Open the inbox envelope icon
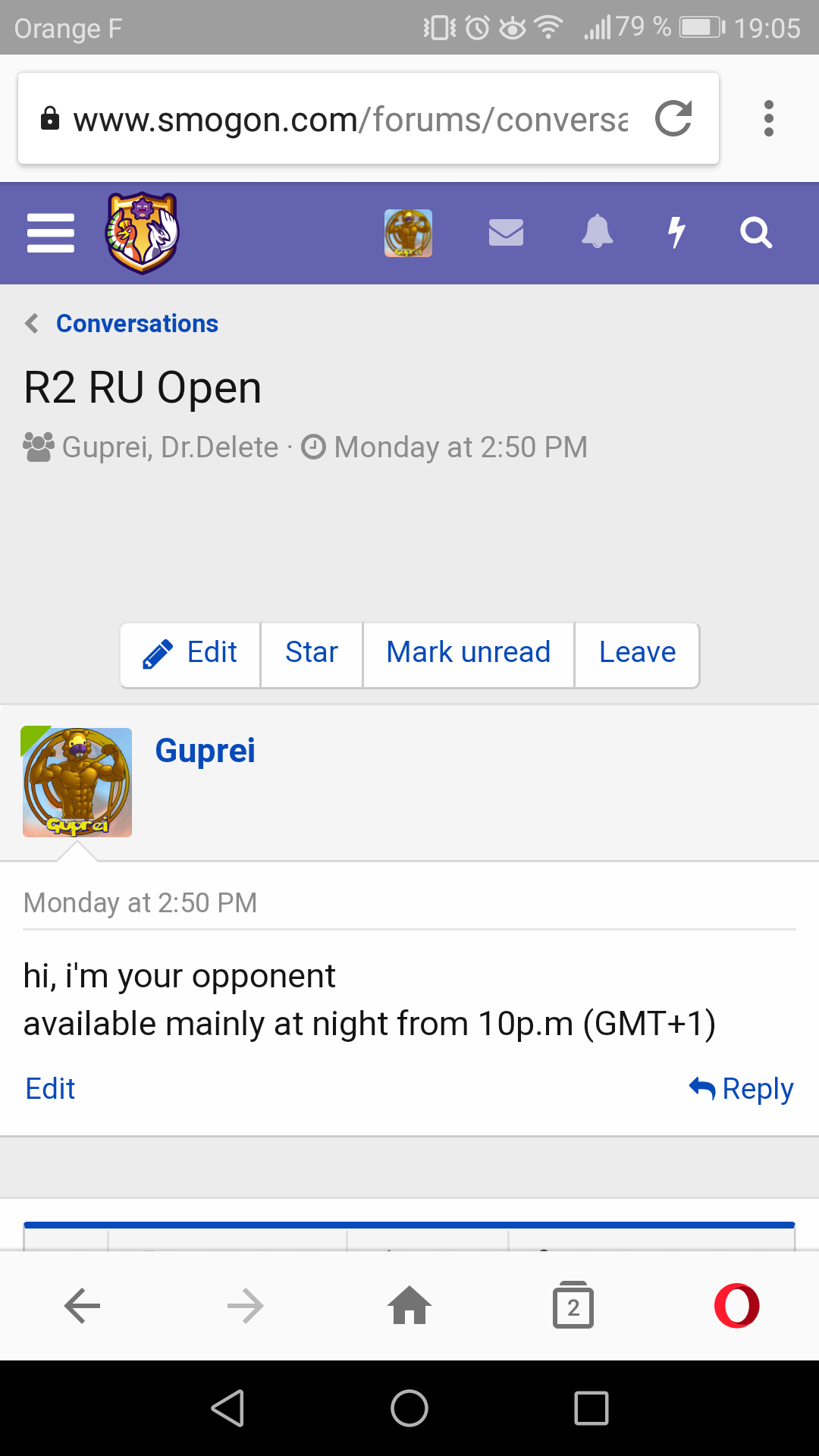819x1456 pixels. click(x=506, y=233)
